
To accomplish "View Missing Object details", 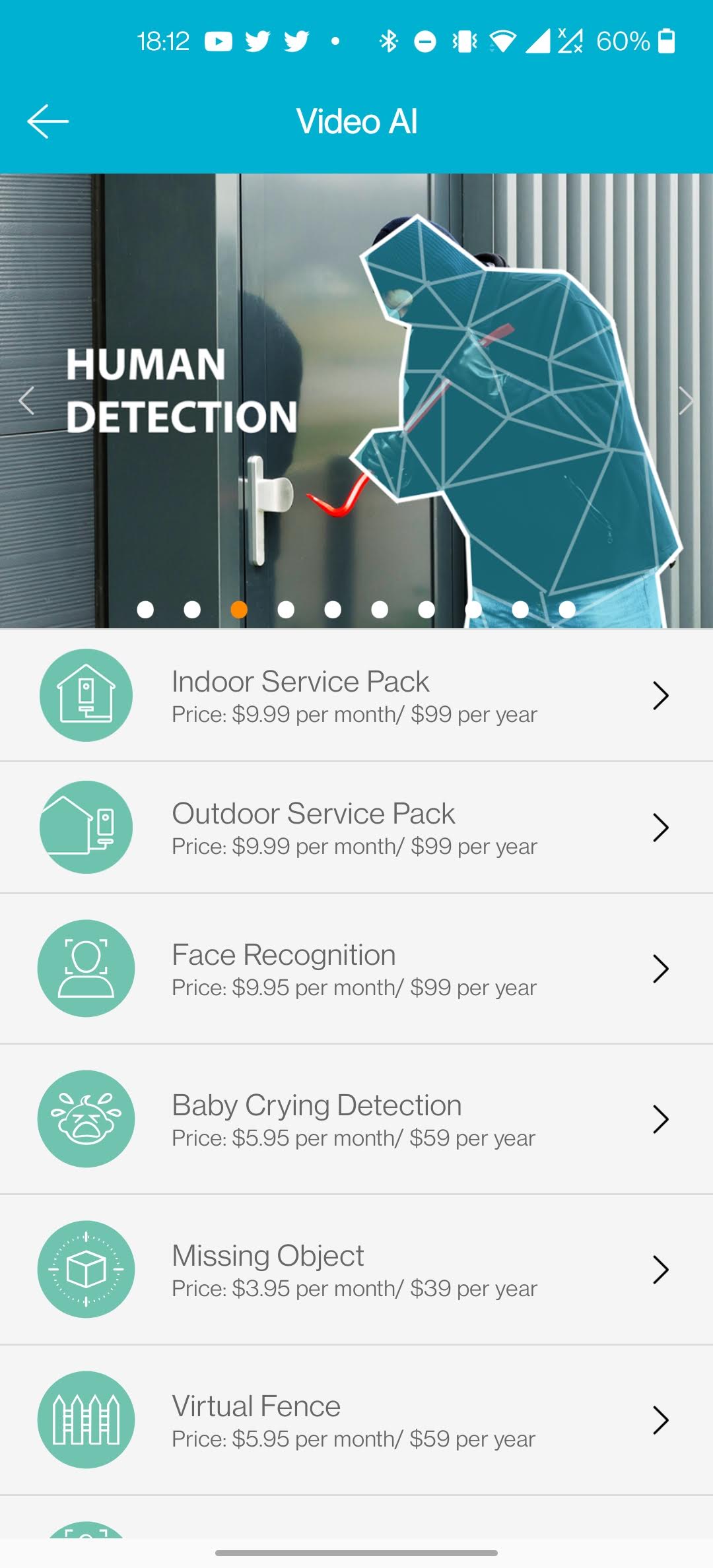I will (356, 1270).
